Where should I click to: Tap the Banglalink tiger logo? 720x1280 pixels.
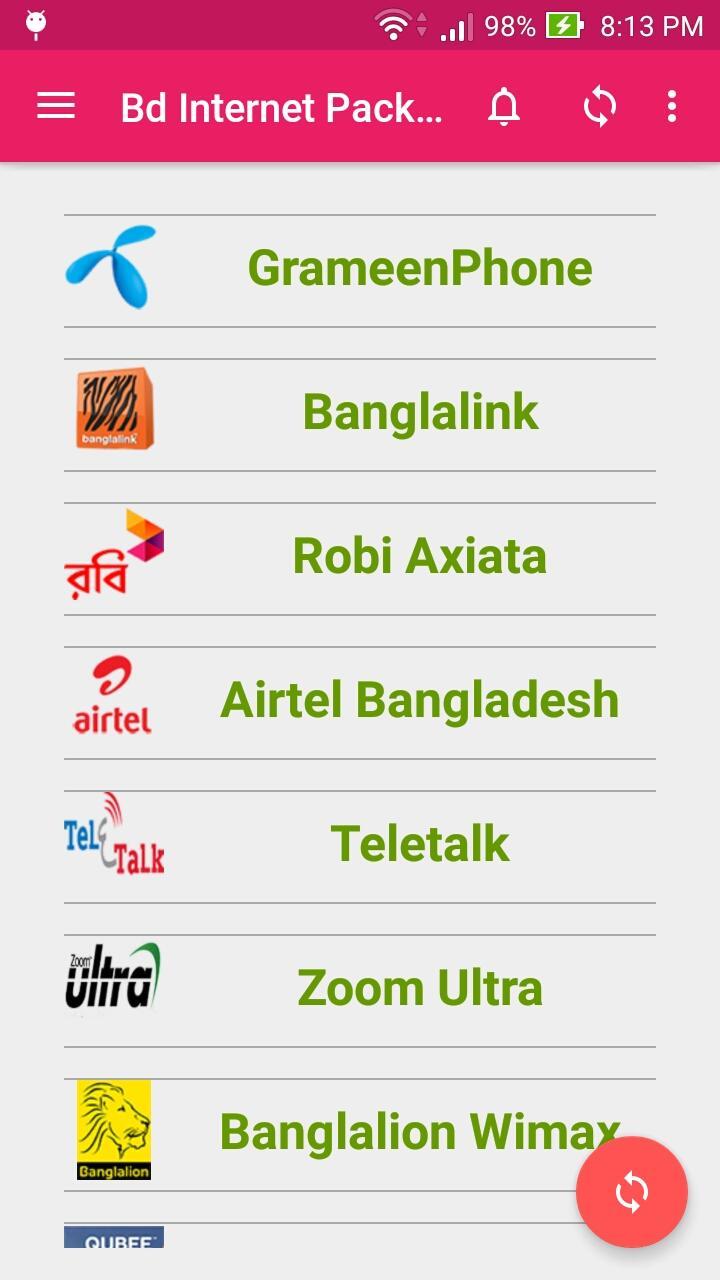coord(113,410)
